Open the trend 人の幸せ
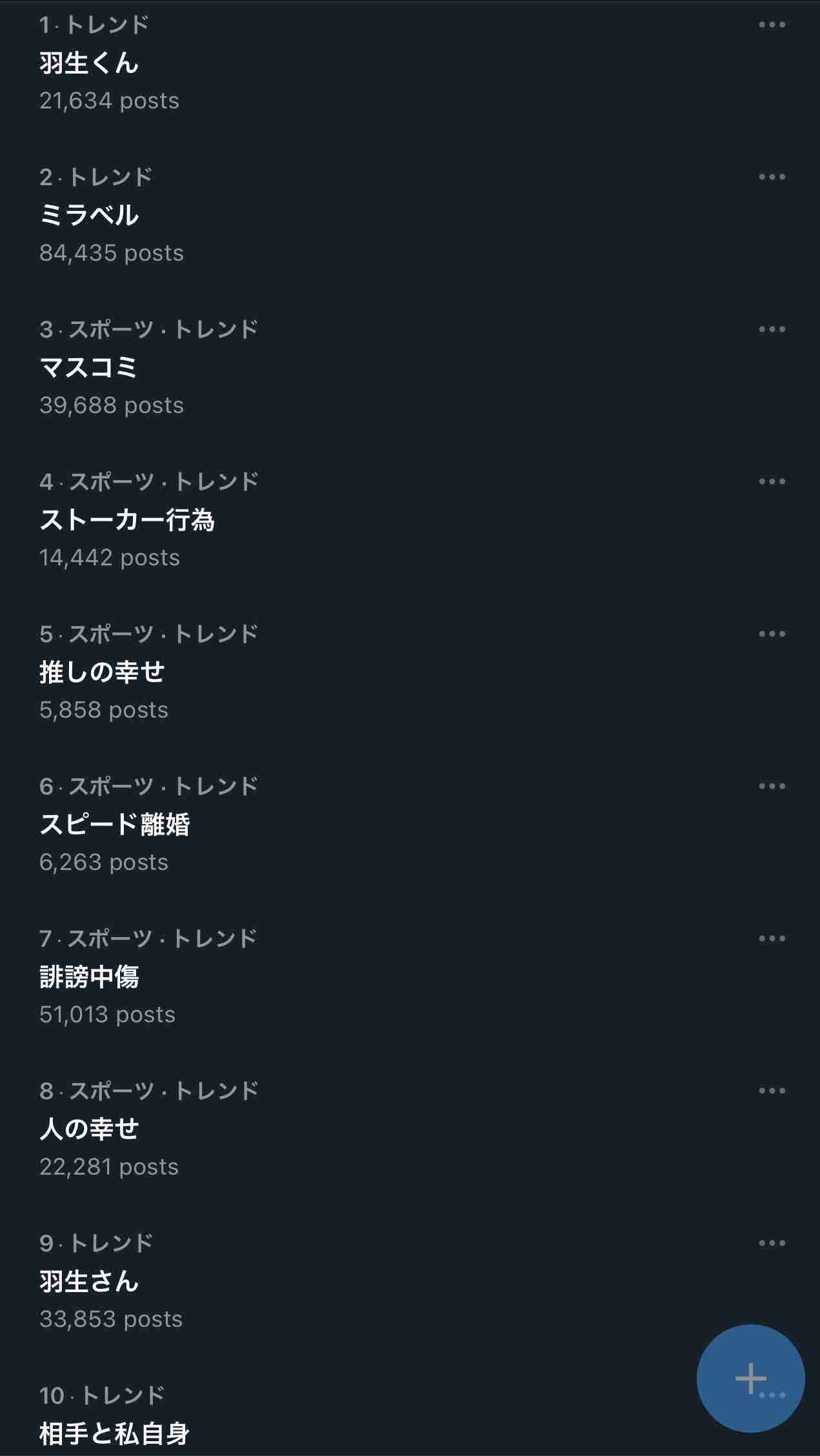 pos(89,1129)
